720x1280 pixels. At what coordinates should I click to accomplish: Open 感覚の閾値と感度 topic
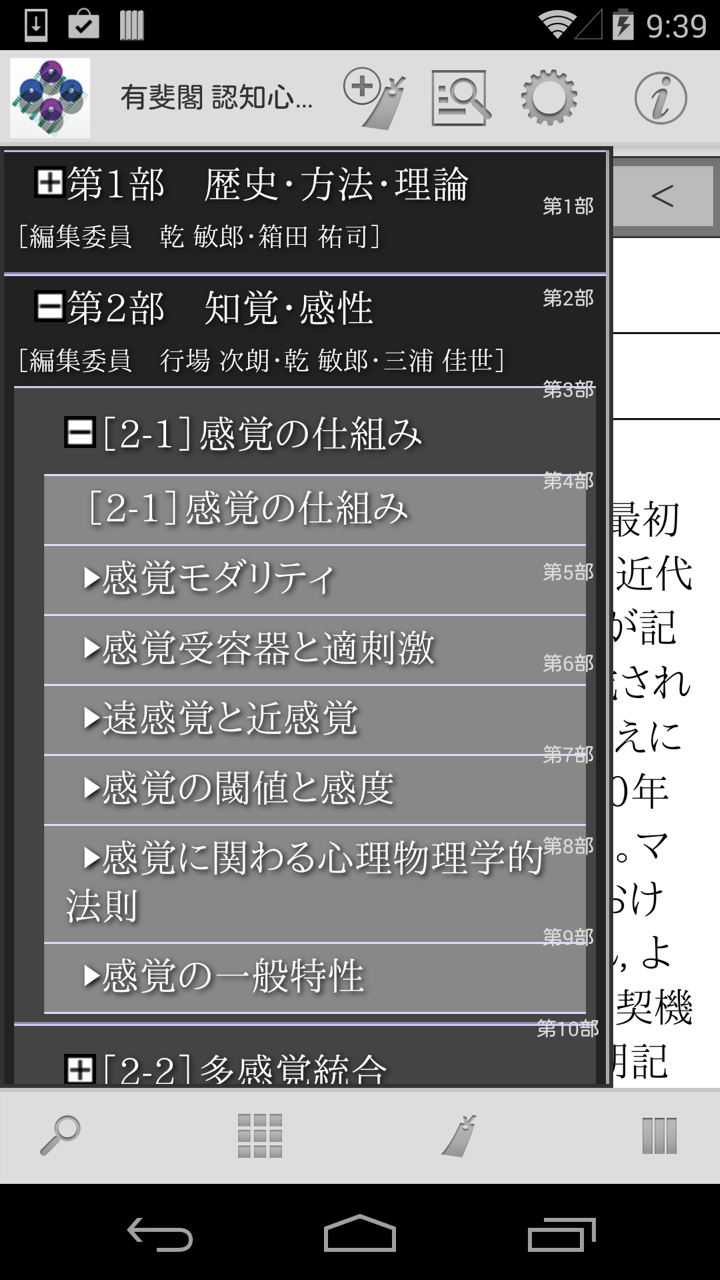pyautogui.click(x=240, y=789)
